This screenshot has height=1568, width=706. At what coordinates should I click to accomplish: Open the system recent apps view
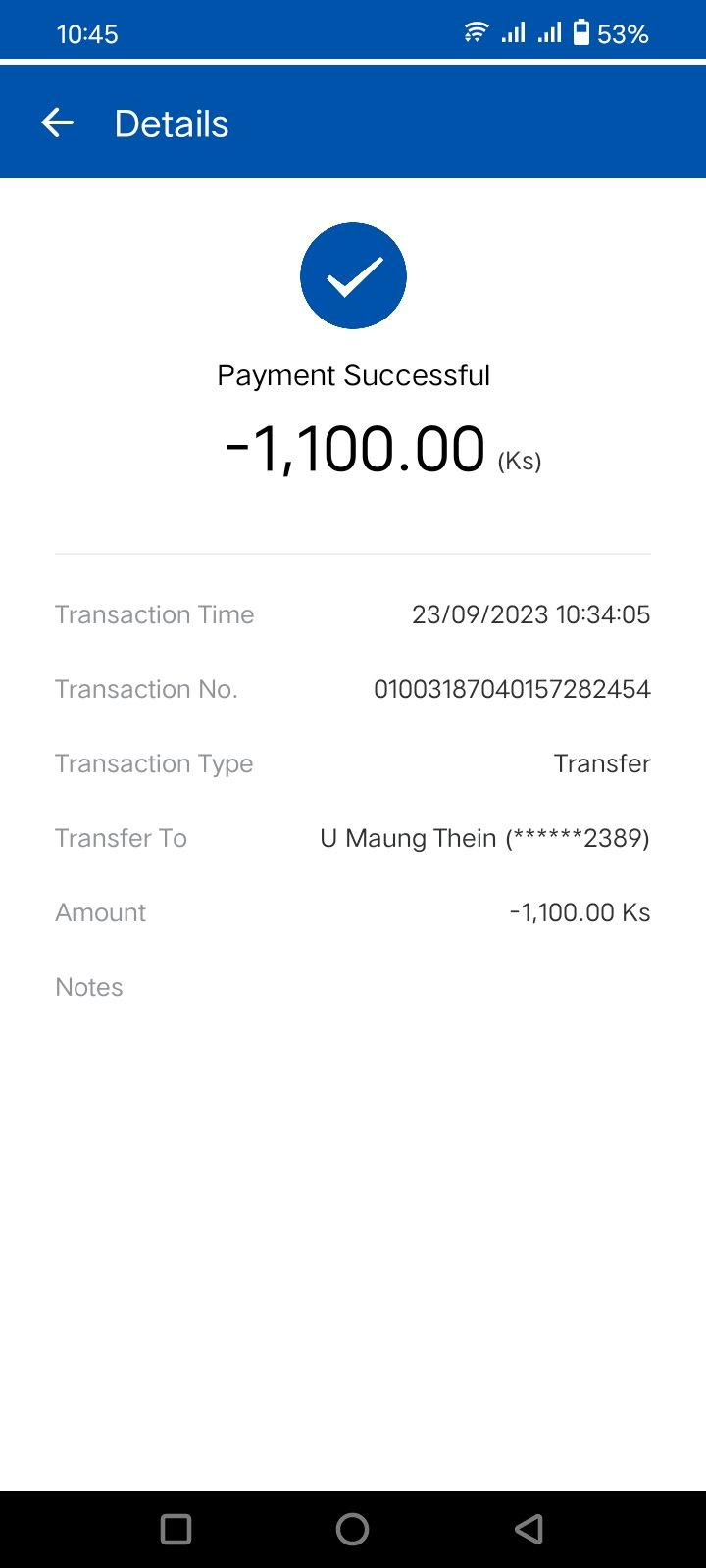click(176, 1529)
